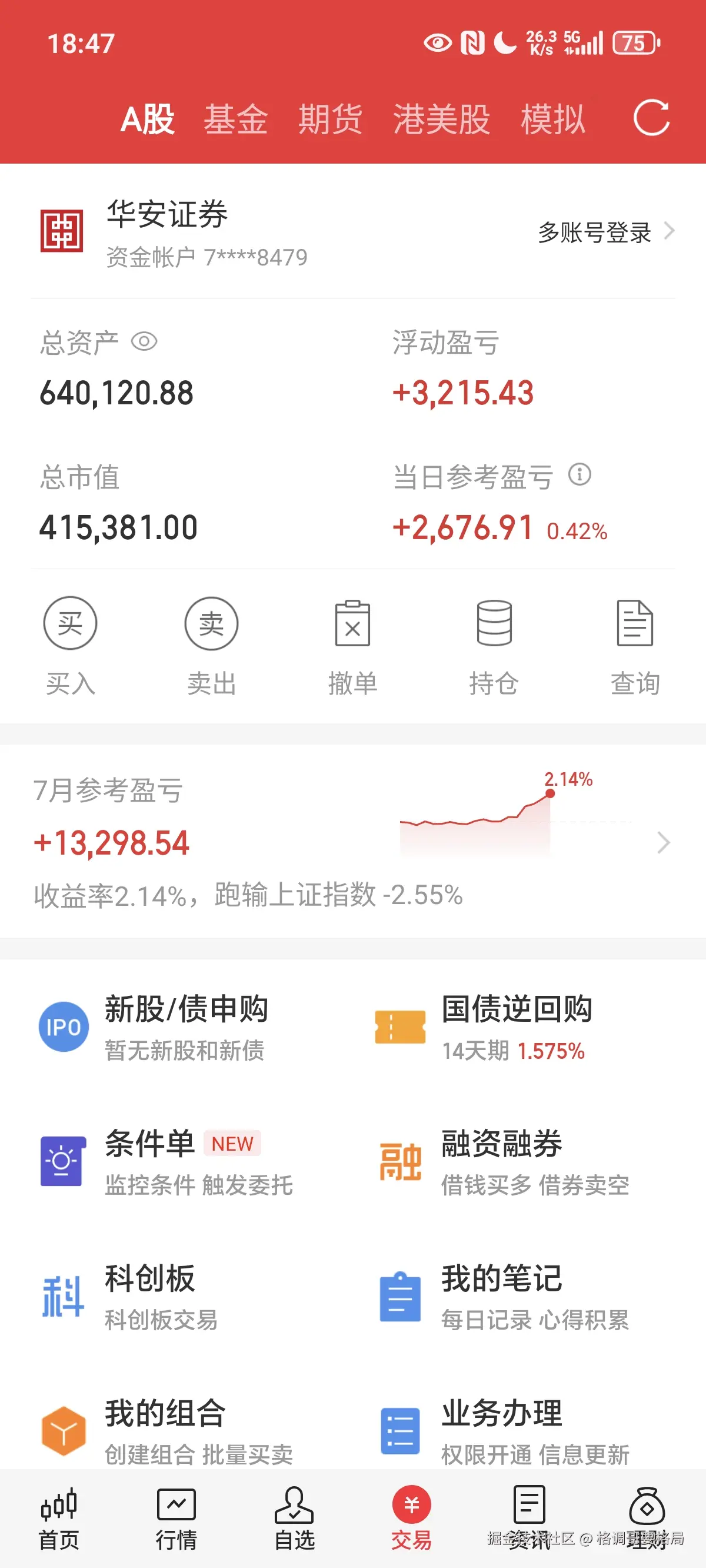706x1568 pixels.
Task: Open the 查询 (Query) icon
Action: point(634,623)
